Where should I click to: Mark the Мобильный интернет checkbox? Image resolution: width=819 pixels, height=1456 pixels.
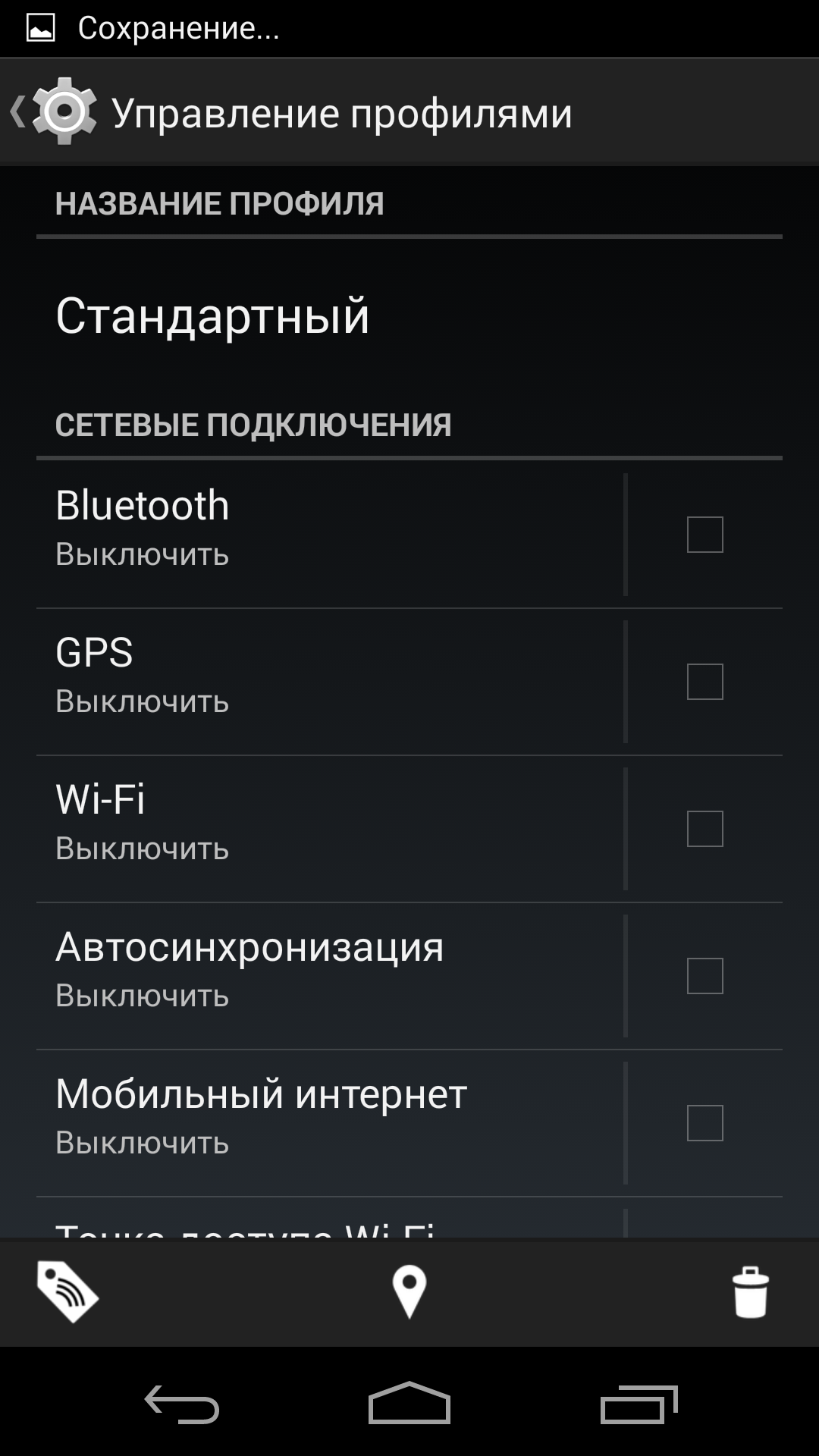point(704,1123)
